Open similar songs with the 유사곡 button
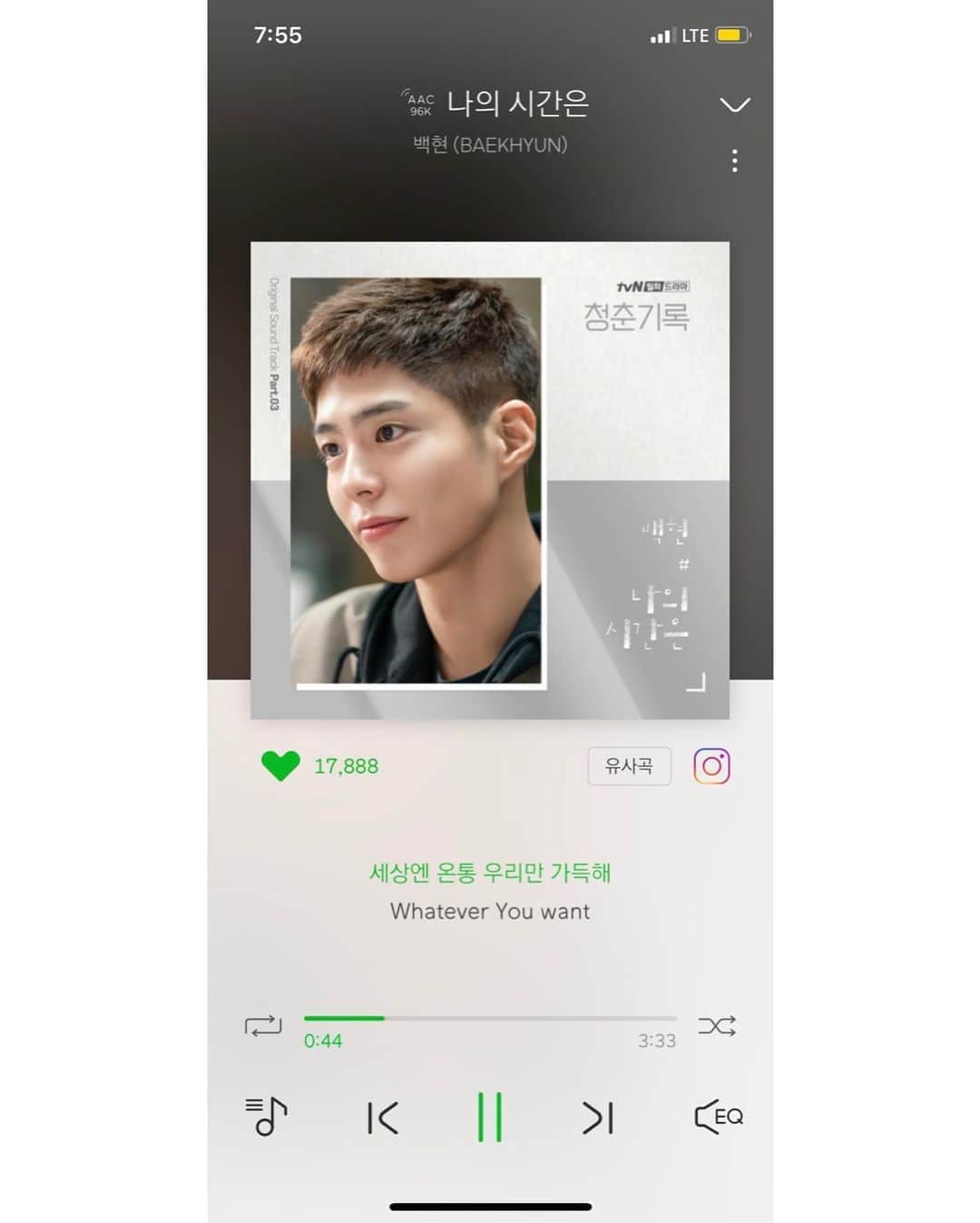The height and width of the screenshot is (1223, 980). [629, 766]
